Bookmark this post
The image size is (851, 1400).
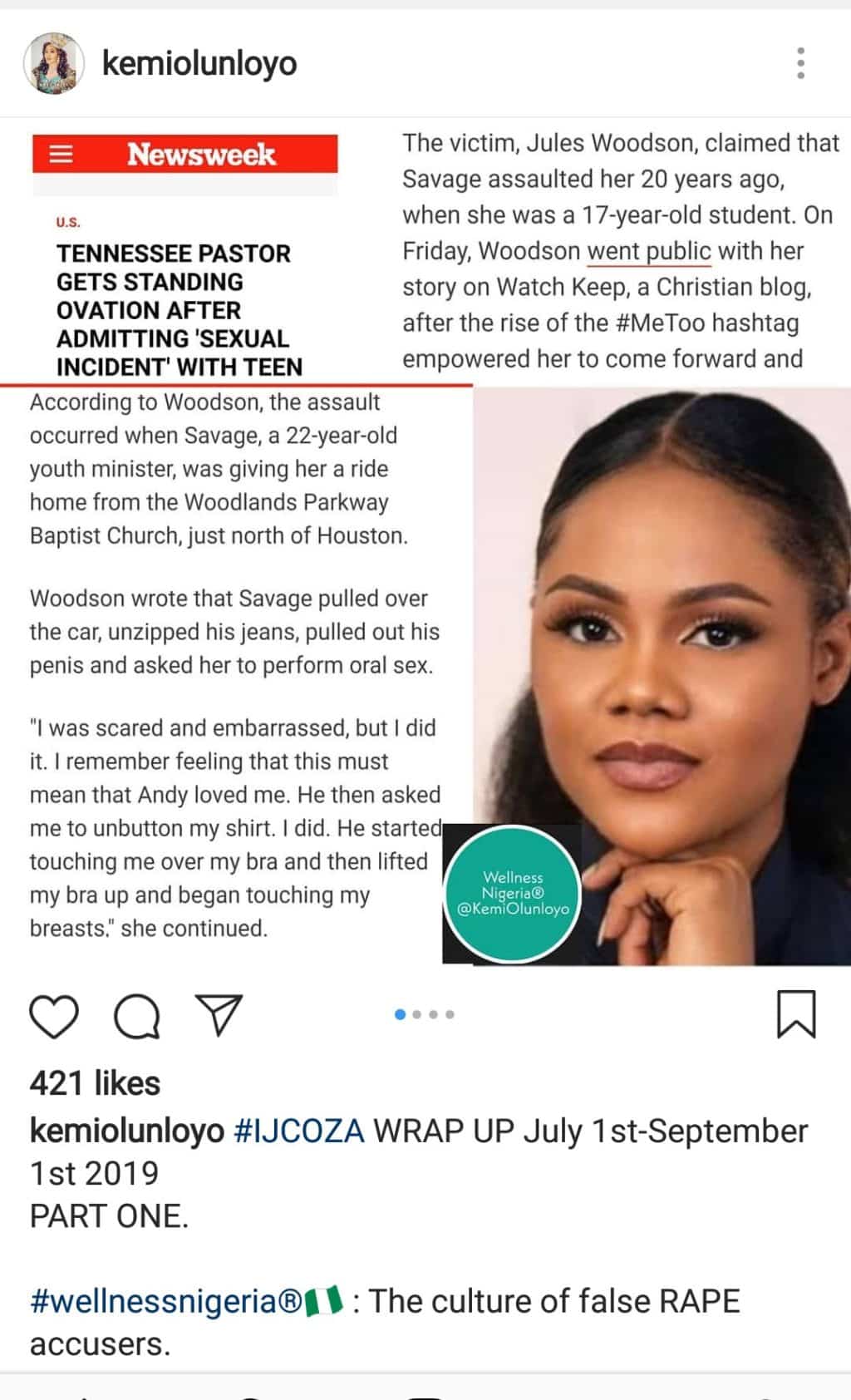(796, 1014)
